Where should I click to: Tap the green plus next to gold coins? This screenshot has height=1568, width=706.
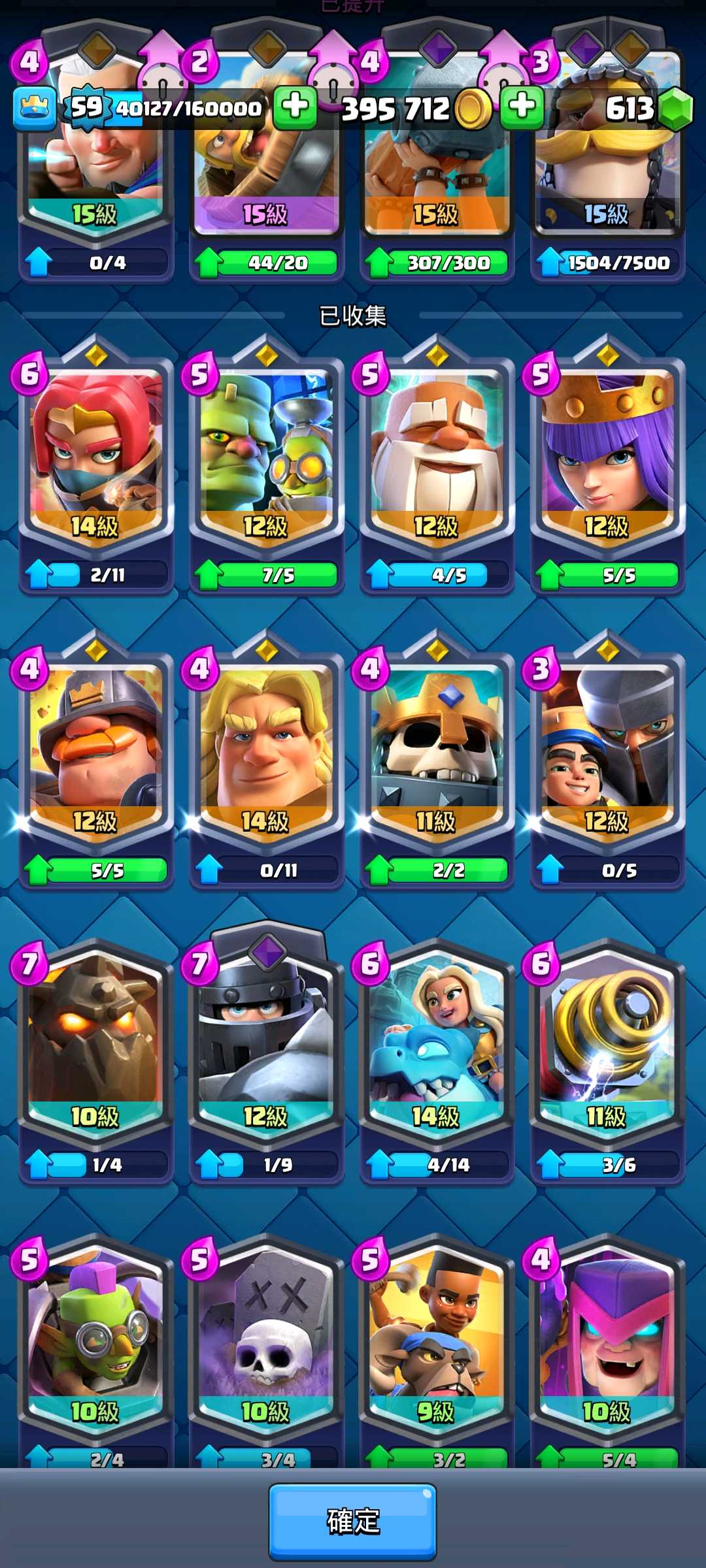(522, 106)
